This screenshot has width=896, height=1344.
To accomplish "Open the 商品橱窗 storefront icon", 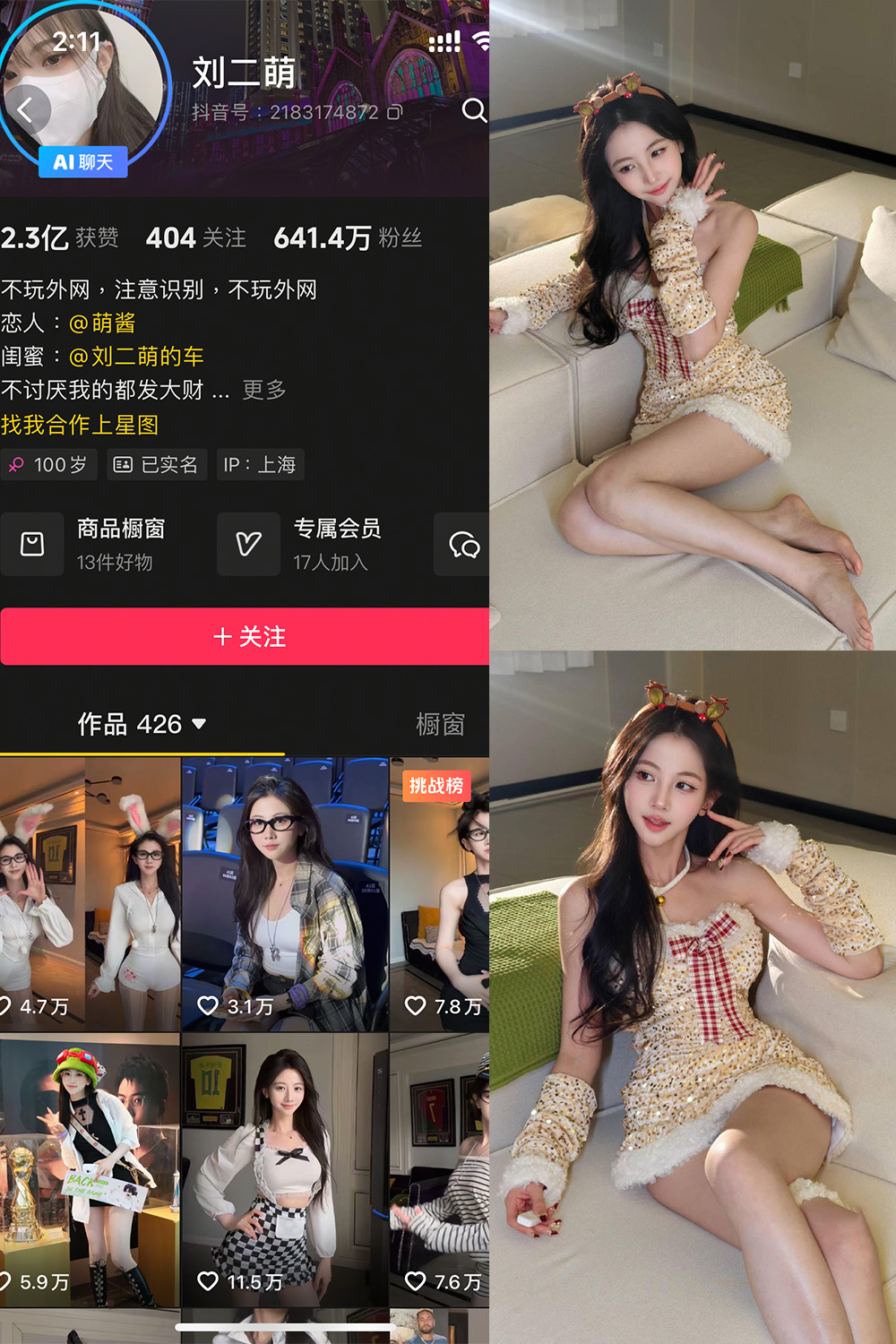I will click(x=32, y=544).
